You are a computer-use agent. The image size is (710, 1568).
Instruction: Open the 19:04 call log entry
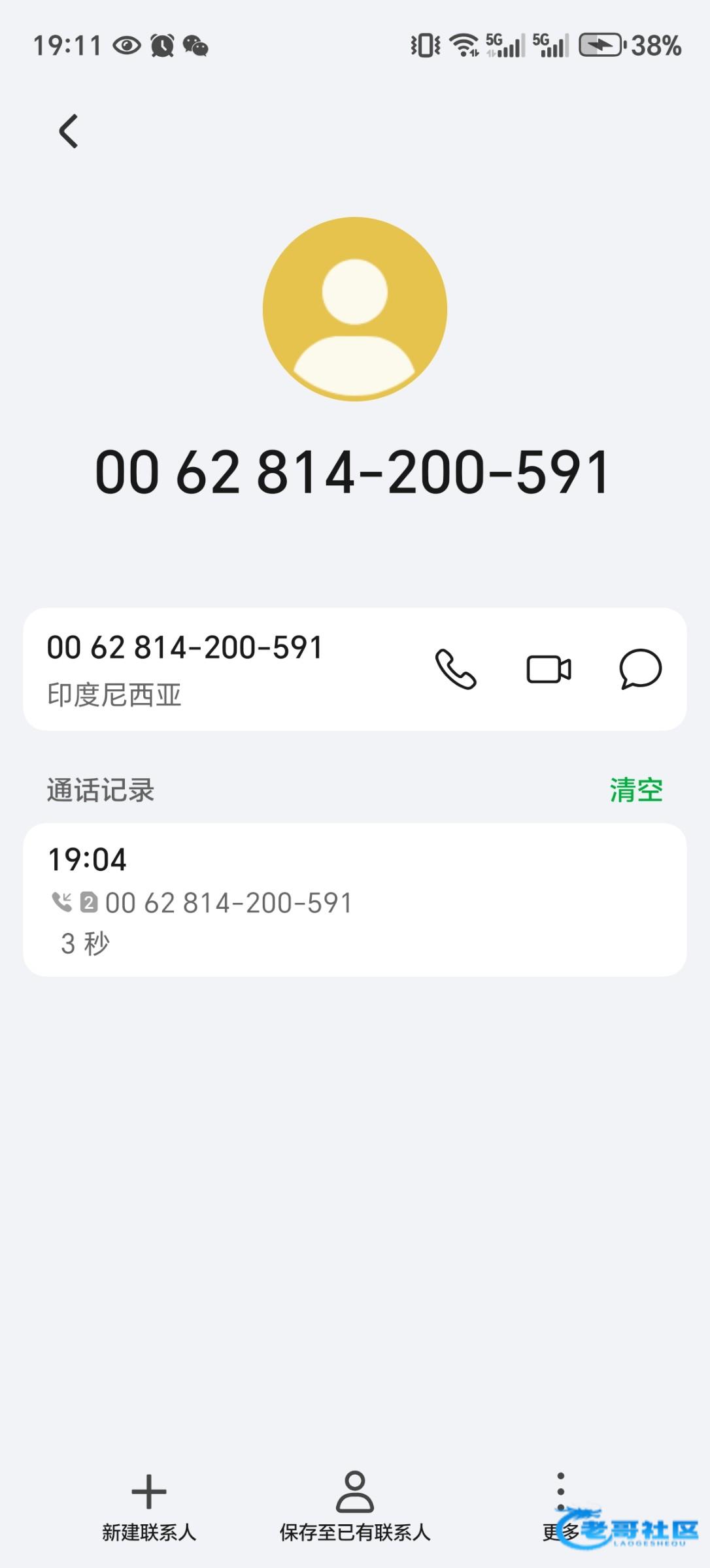point(354,900)
